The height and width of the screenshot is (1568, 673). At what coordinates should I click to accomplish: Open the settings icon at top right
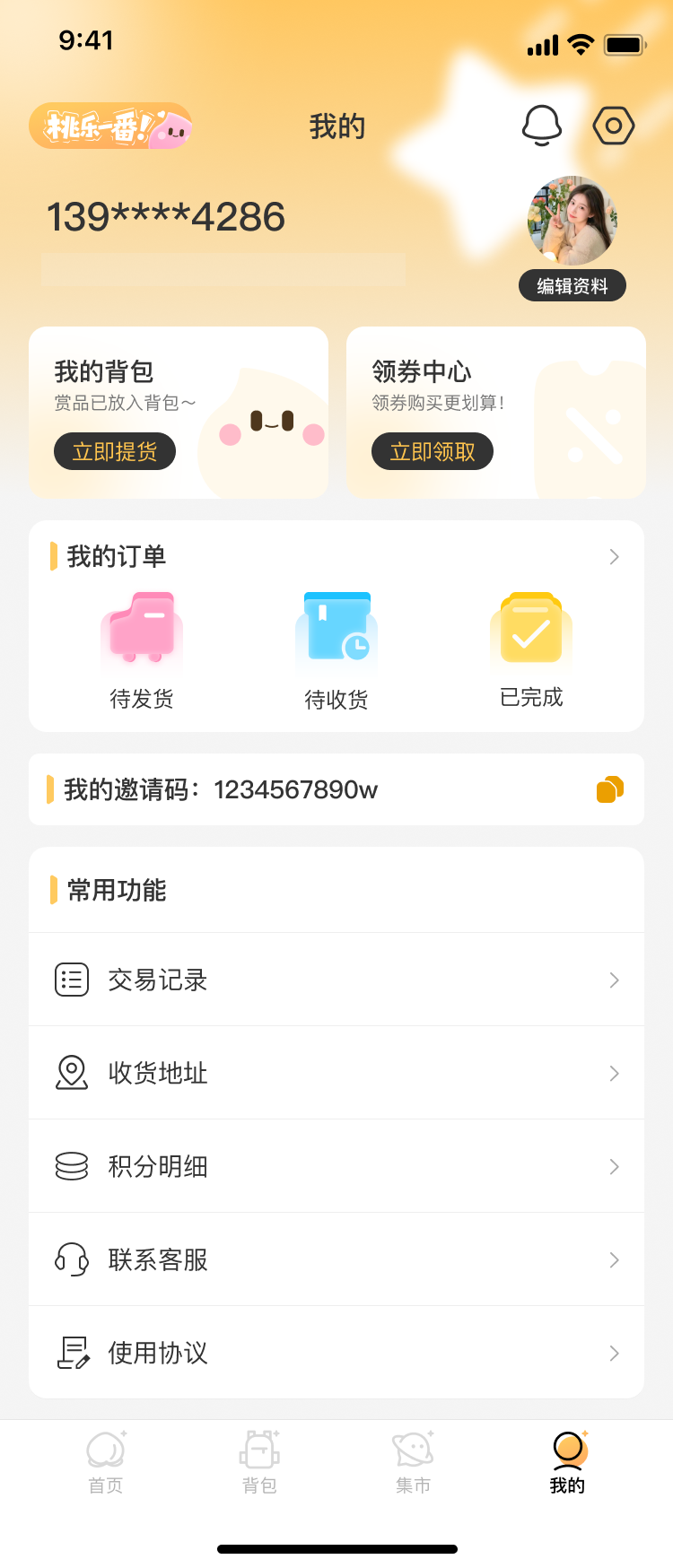point(614,126)
